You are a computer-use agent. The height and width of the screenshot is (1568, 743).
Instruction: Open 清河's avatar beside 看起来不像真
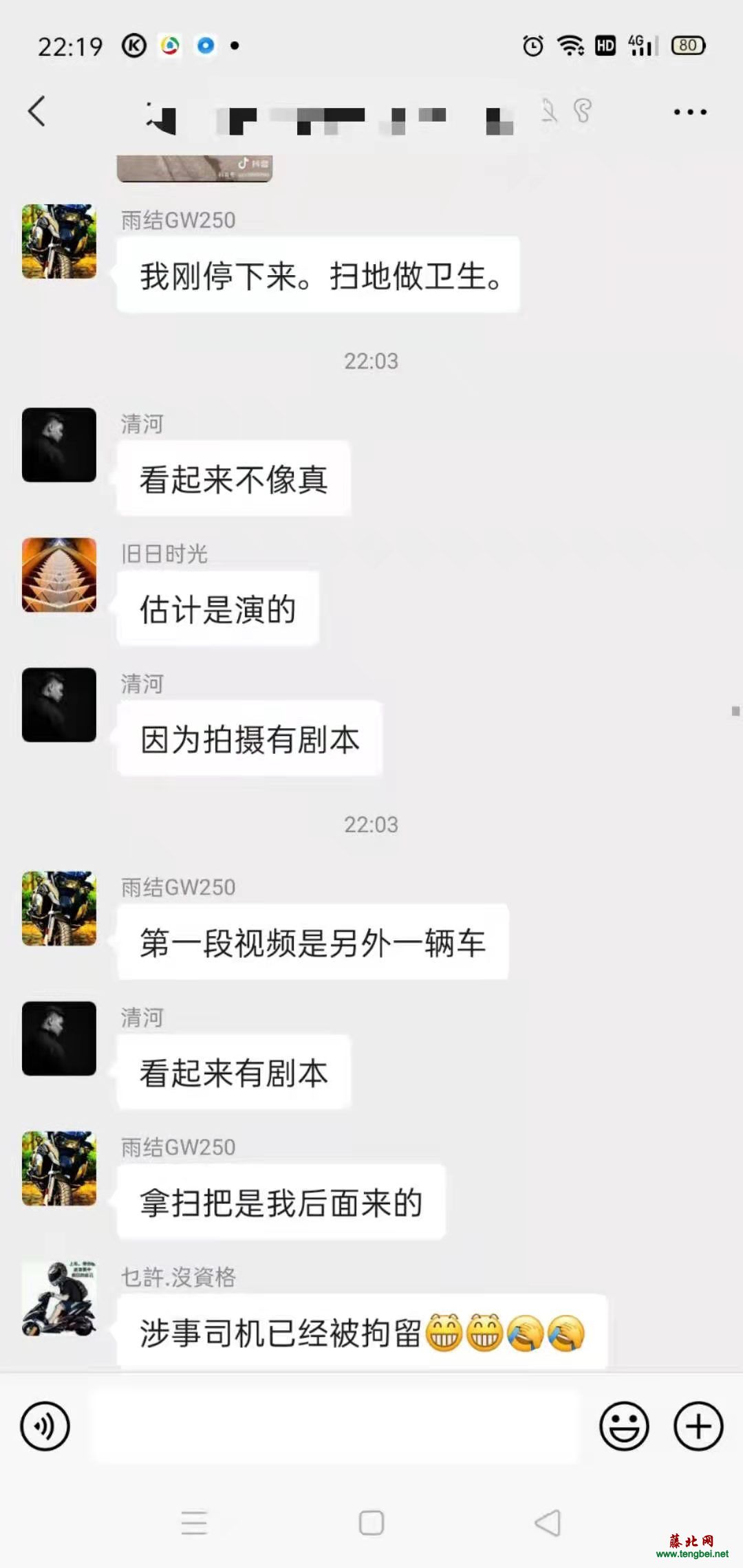pyautogui.click(x=59, y=445)
